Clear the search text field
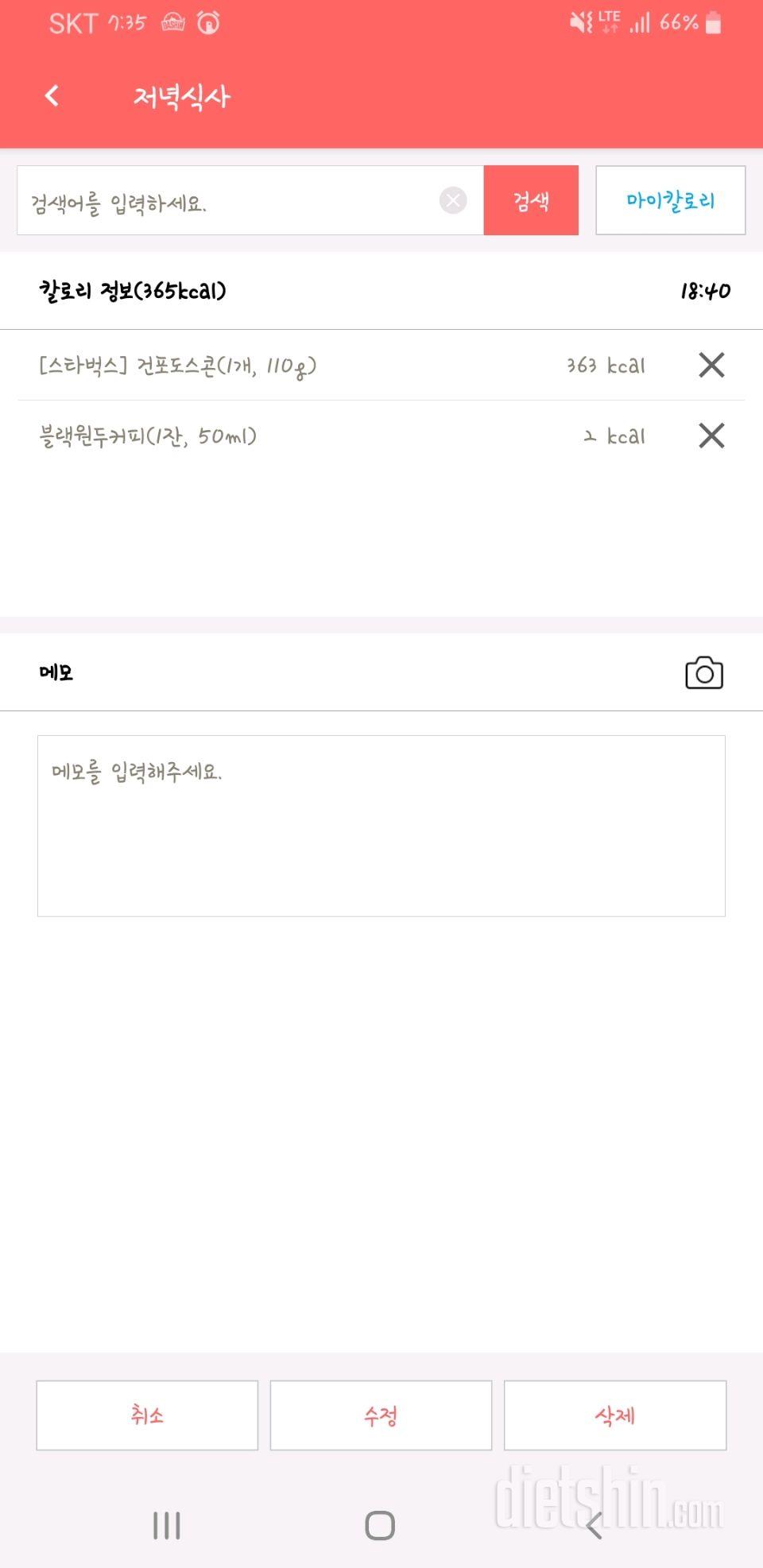 click(453, 200)
